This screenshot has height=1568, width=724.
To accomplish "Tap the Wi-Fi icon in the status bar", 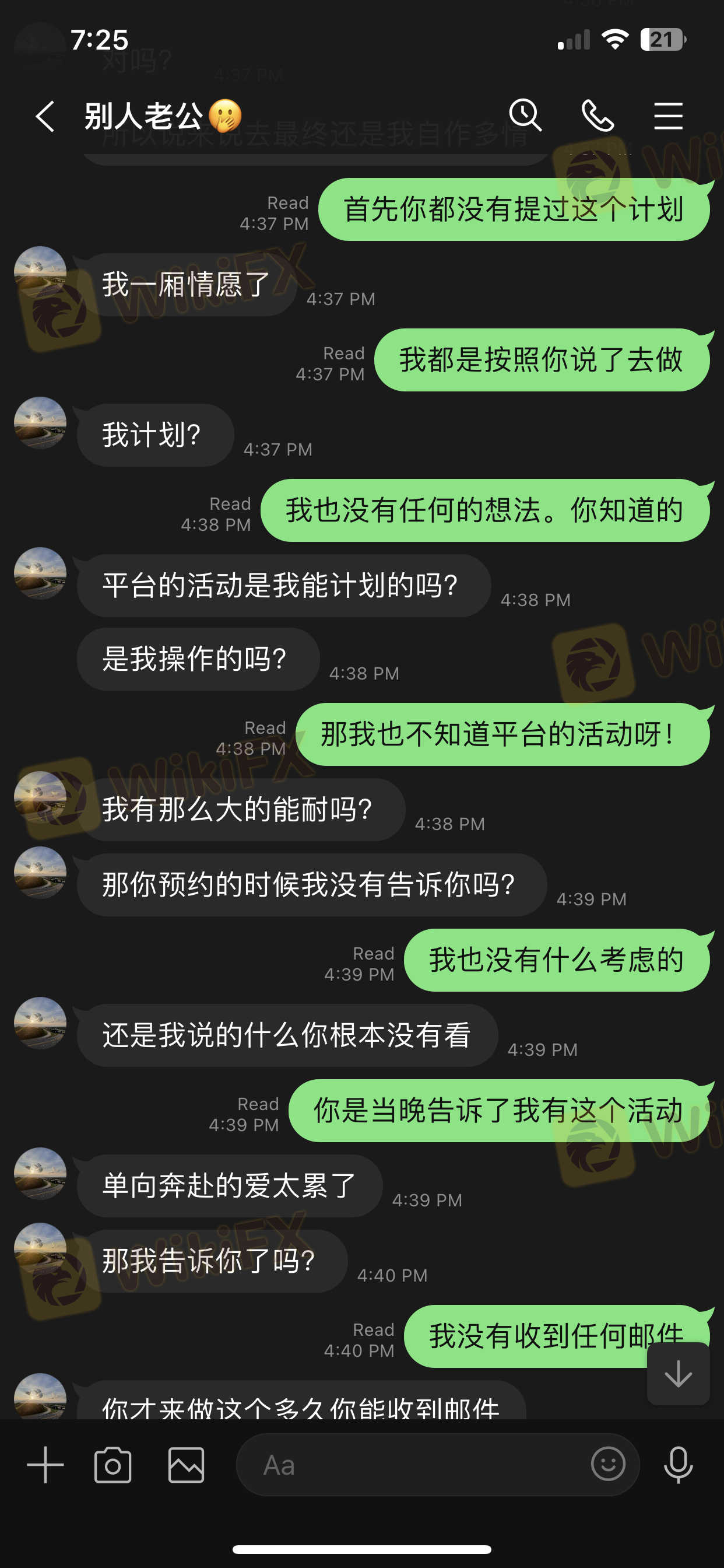I will 616,38.
